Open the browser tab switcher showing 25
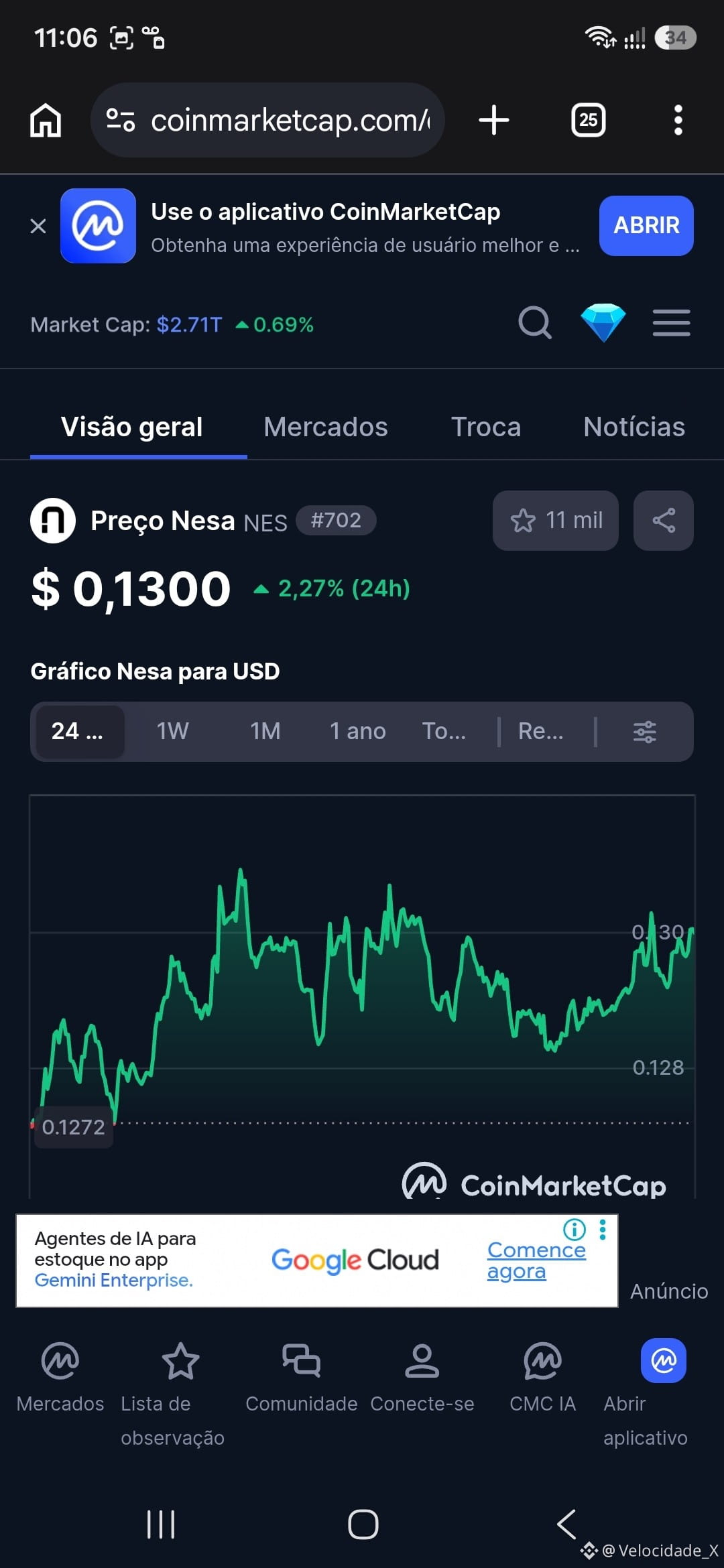724x1568 pixels. tap(589, 120)
